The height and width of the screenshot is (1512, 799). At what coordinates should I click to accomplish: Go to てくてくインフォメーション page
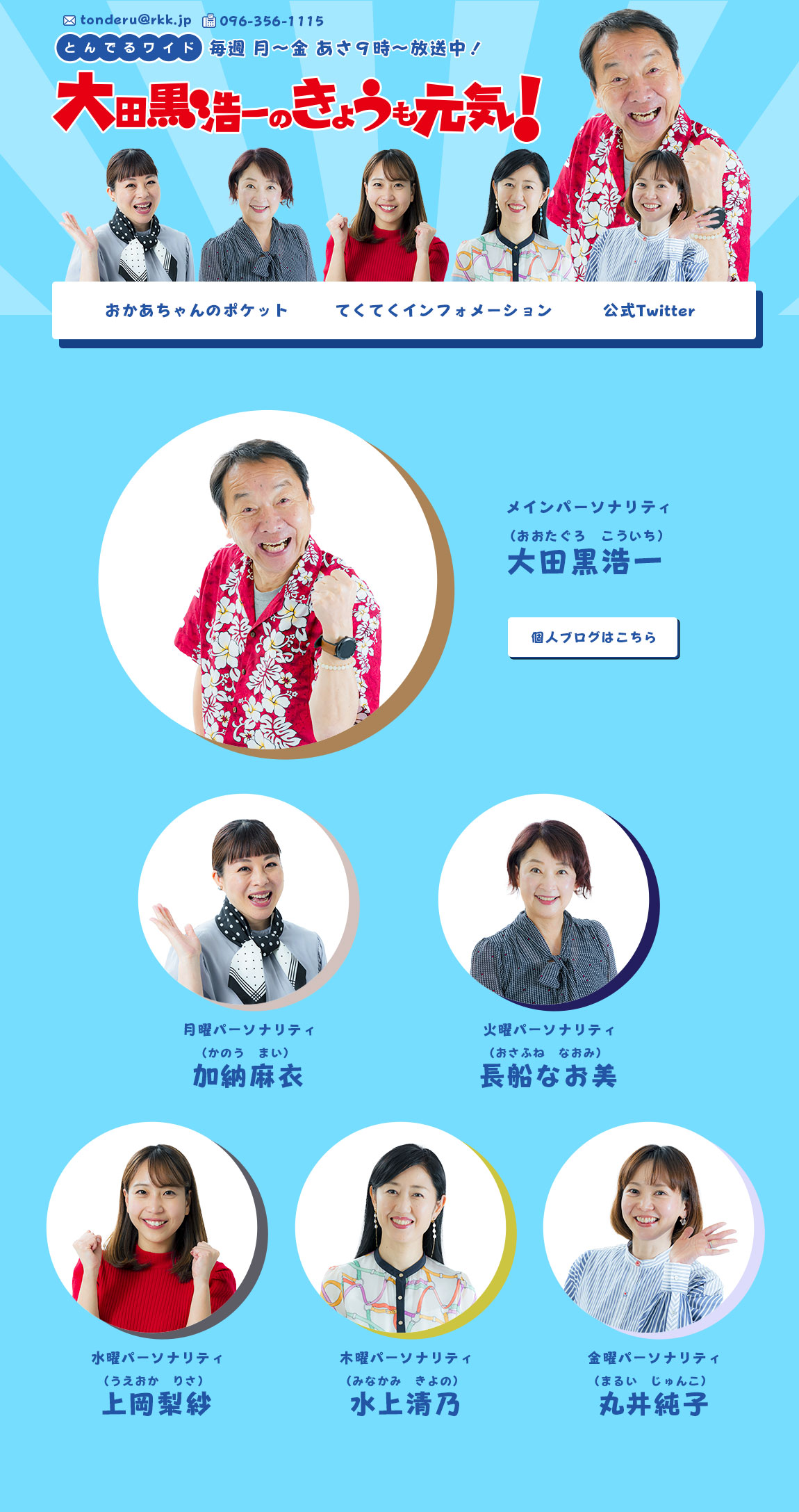point(443,311)
